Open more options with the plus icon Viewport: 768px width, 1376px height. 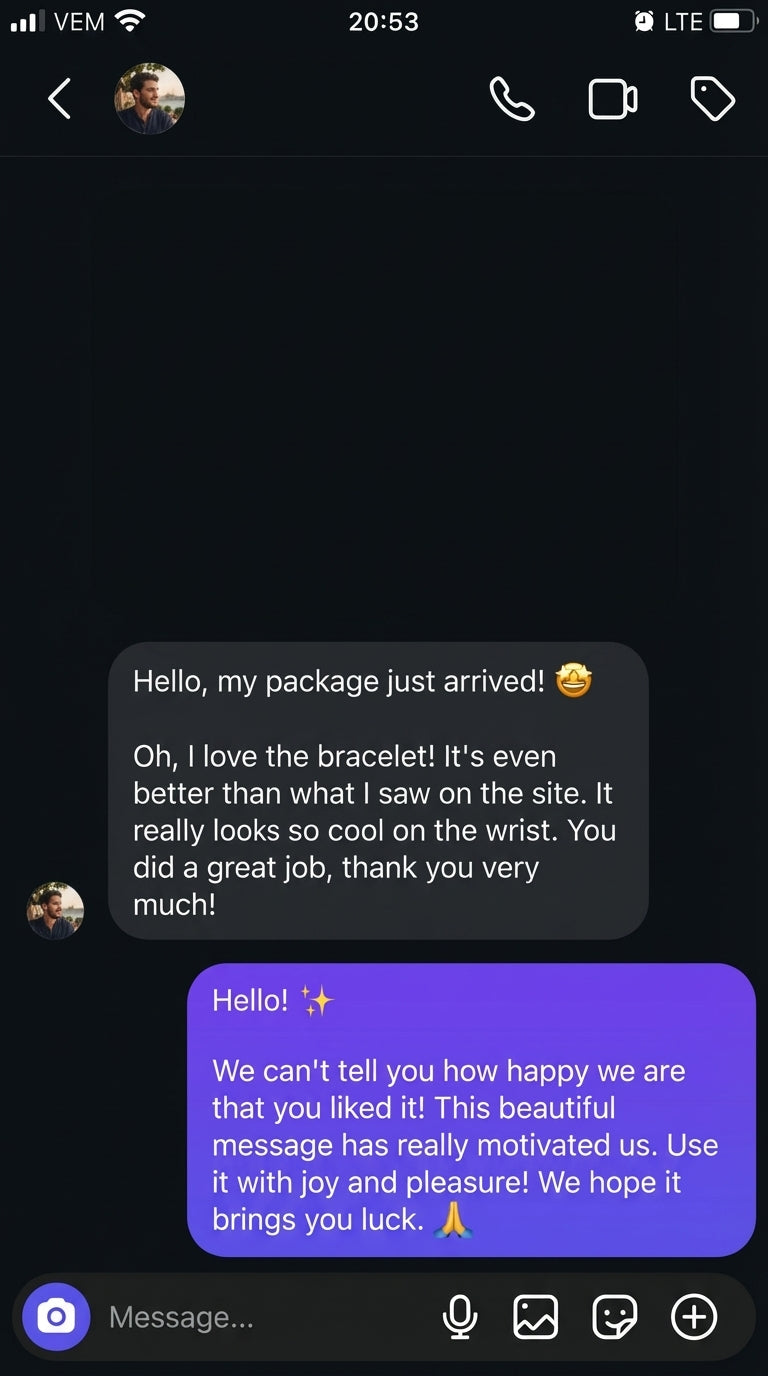(x=694, y=1317)
